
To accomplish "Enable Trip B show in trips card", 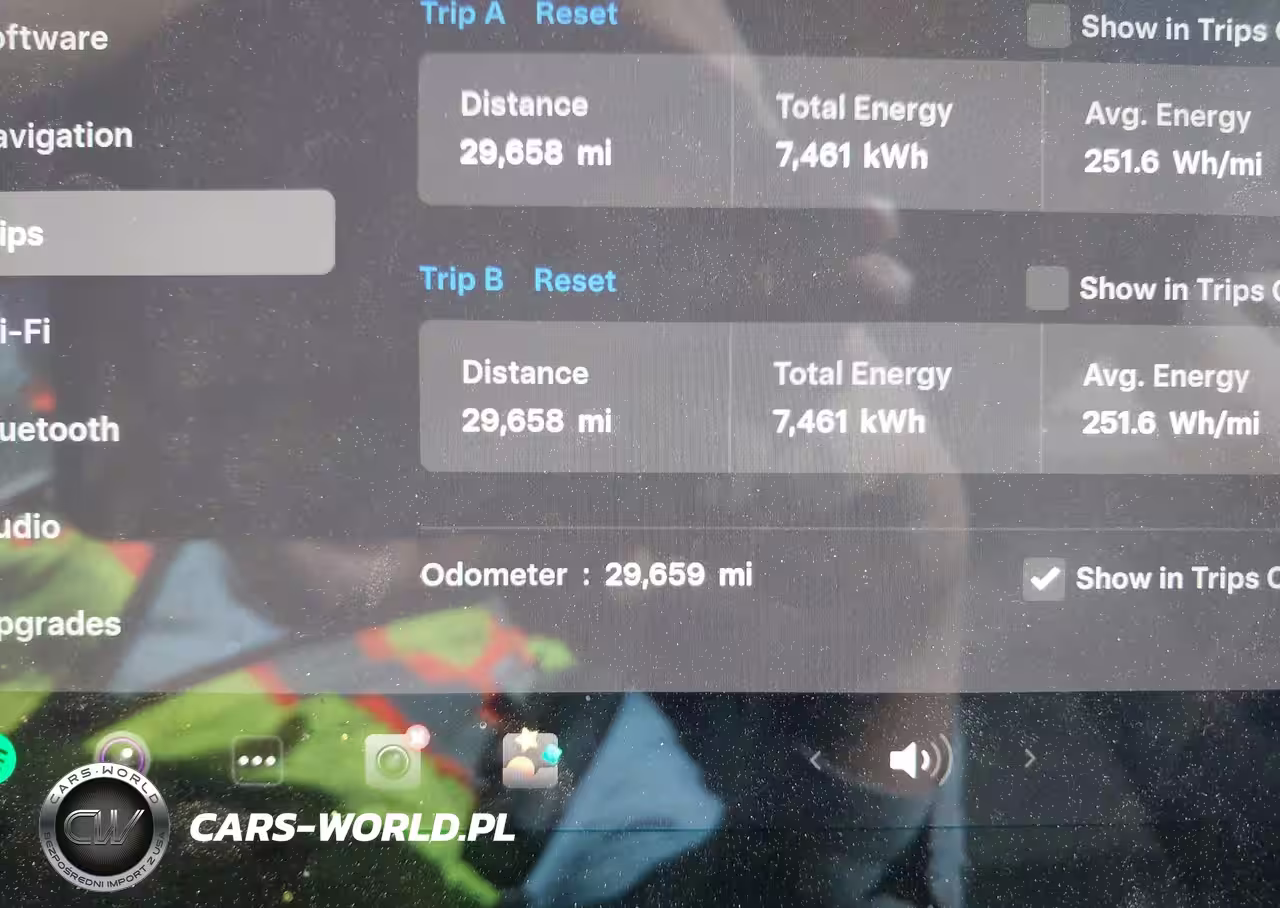I will 1047,290.
